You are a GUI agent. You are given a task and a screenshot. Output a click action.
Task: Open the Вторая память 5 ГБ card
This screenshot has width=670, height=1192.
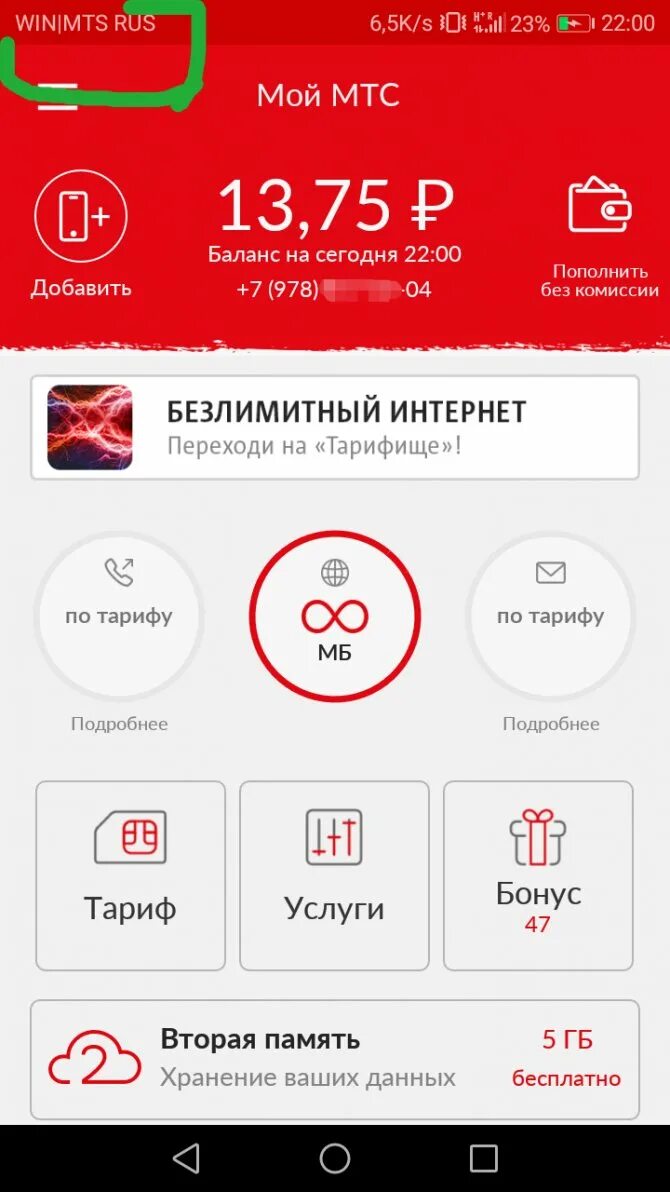coord(334,1059)
